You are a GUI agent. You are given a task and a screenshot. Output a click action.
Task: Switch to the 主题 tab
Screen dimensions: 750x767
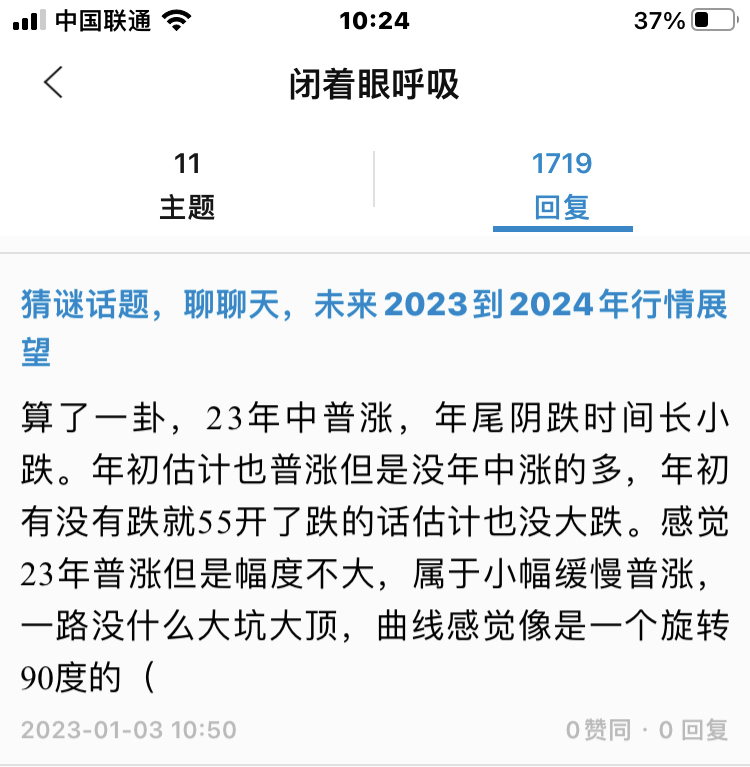pyautogui.click(x=187, y=185)
